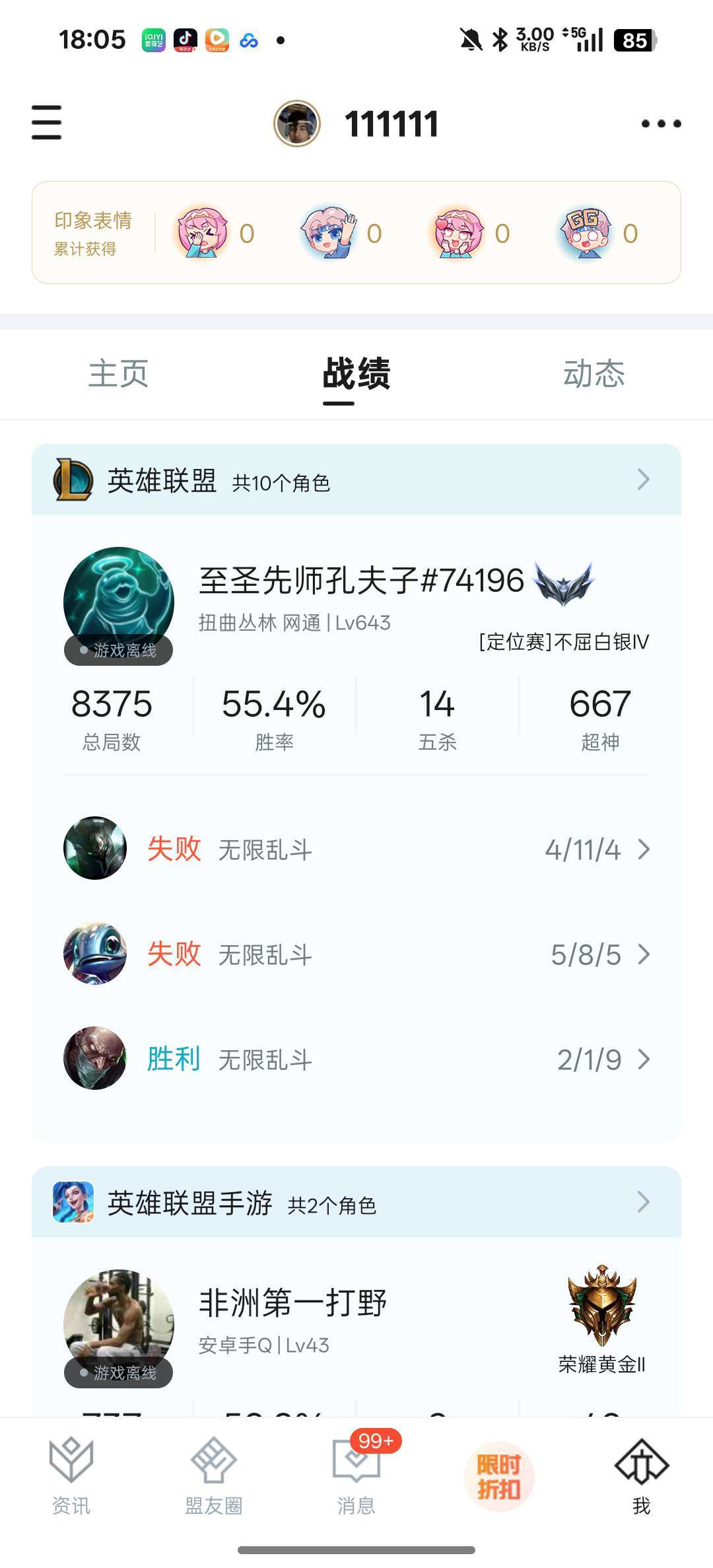The width and height of the screenshot is (713, 1568).
Task: Open 消息 with 99+ badge
Action: tap(356, 1476)
